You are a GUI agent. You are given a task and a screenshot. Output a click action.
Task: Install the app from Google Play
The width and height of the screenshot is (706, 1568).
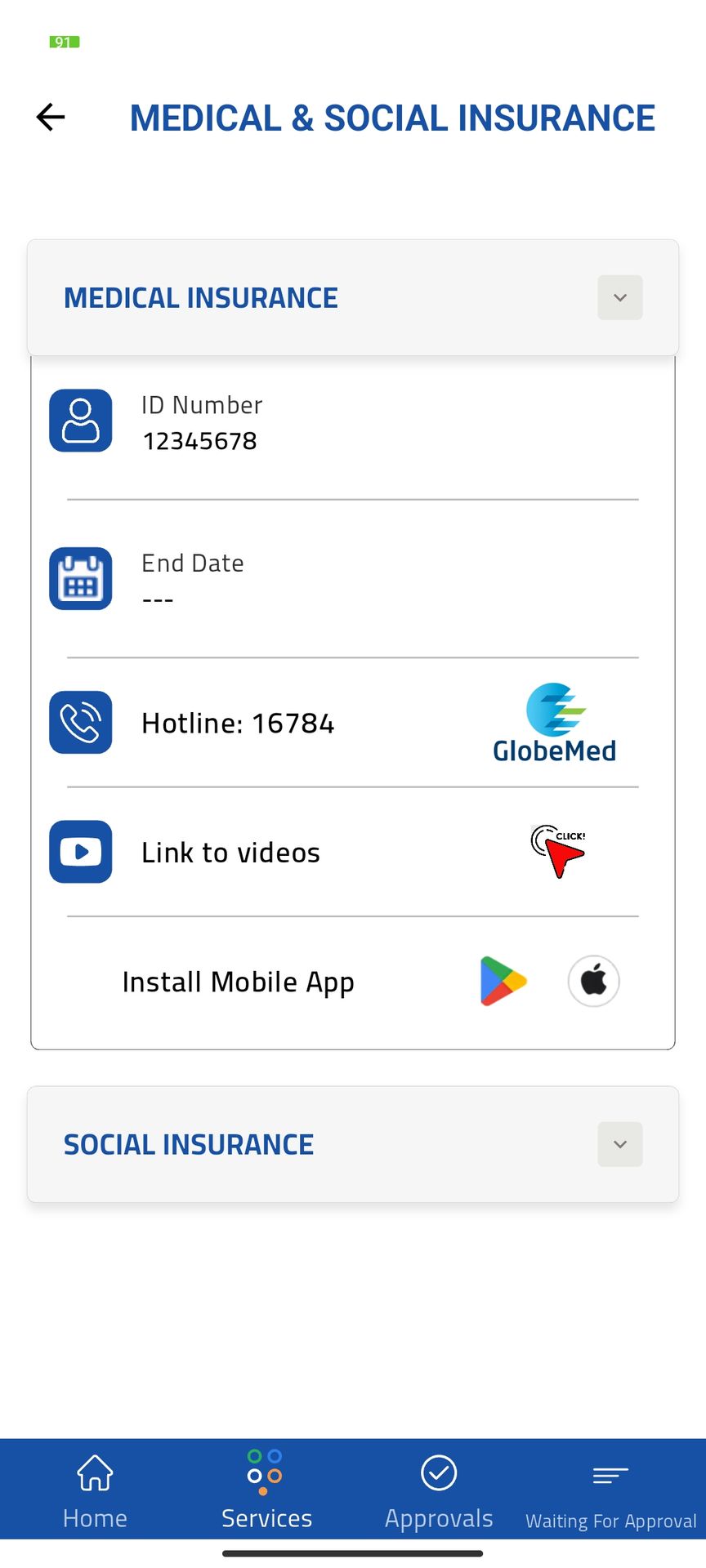pyautogui.click(x=503, y=981)
